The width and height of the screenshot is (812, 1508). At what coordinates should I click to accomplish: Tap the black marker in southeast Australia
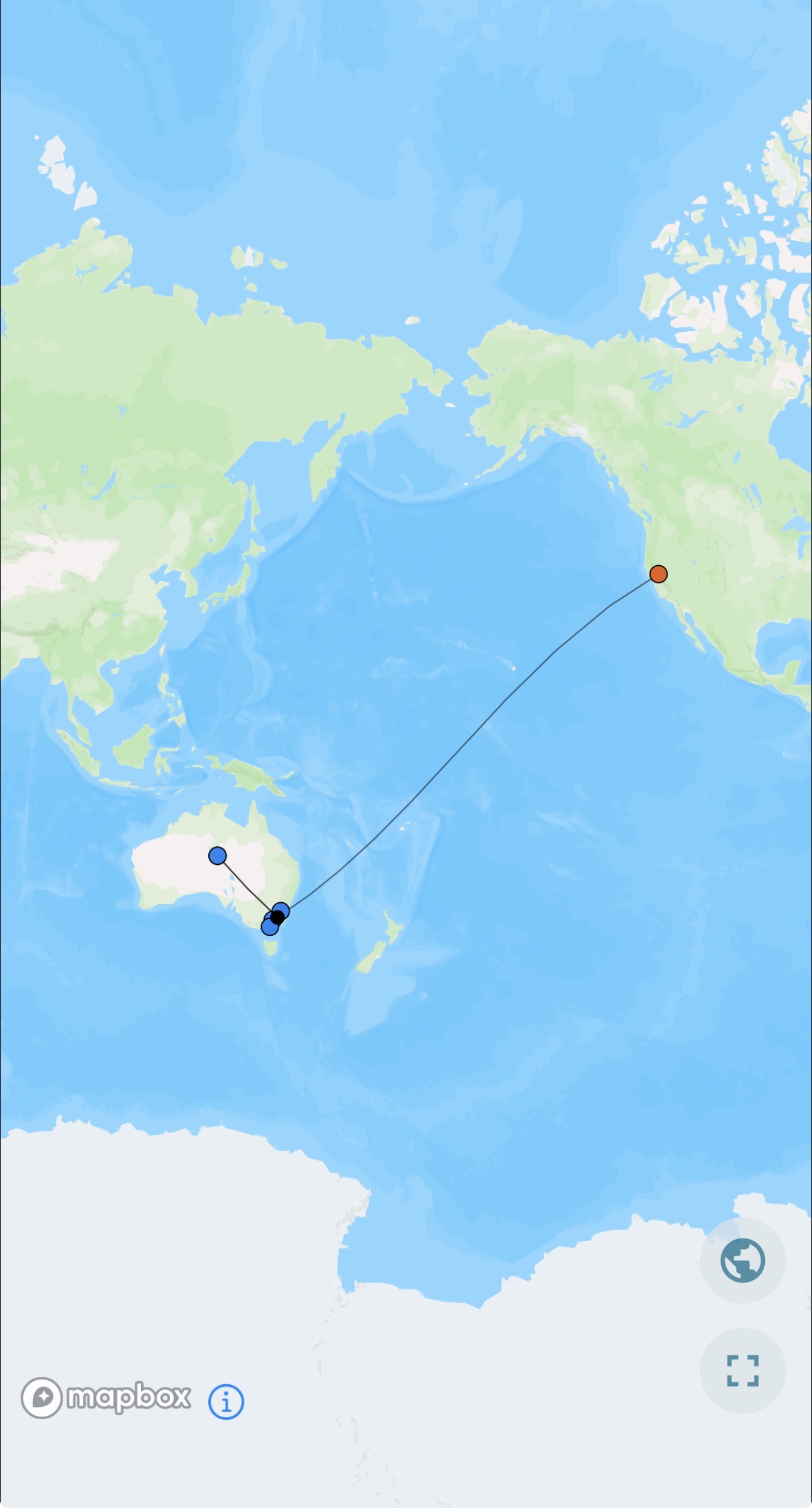click(x=277, y=918)
